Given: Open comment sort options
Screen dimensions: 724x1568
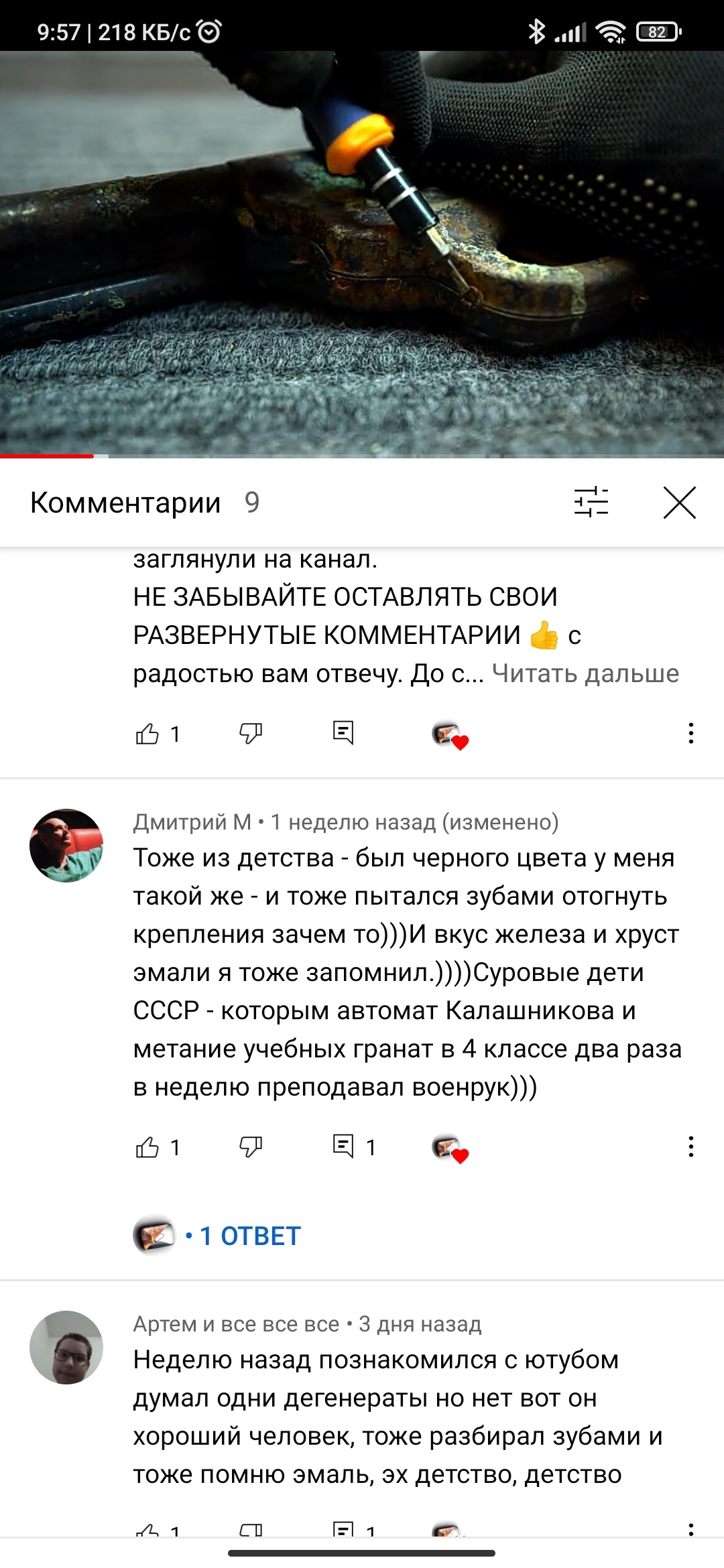Looking at the screenshot, I should [x=591, y=503].
